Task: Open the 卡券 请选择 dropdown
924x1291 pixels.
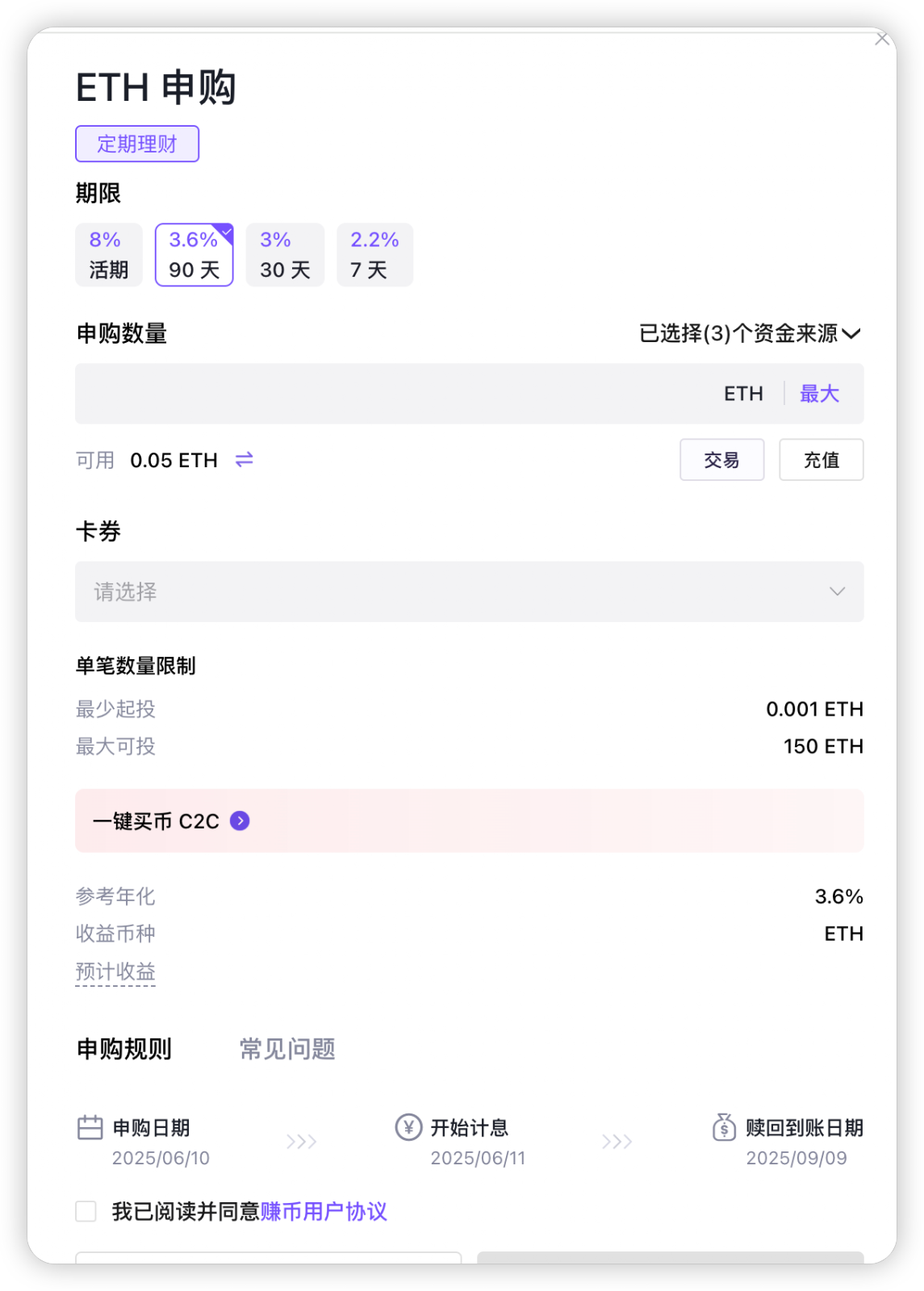Action: (x=470, y=591)
